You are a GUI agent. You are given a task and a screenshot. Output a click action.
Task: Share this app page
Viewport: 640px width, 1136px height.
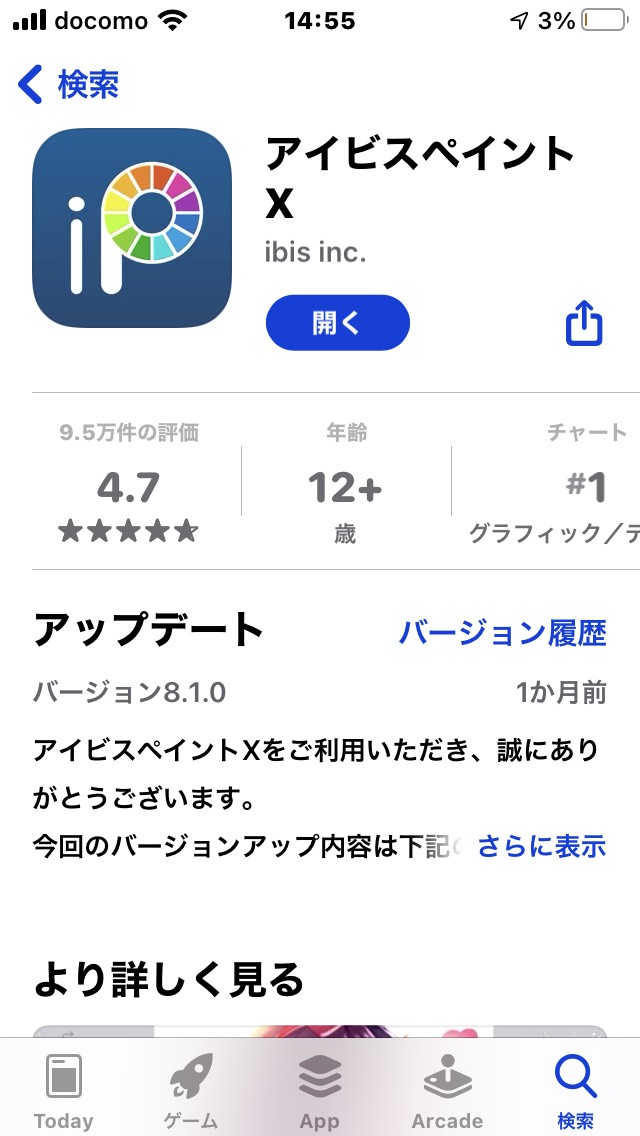tap(583, 324)
